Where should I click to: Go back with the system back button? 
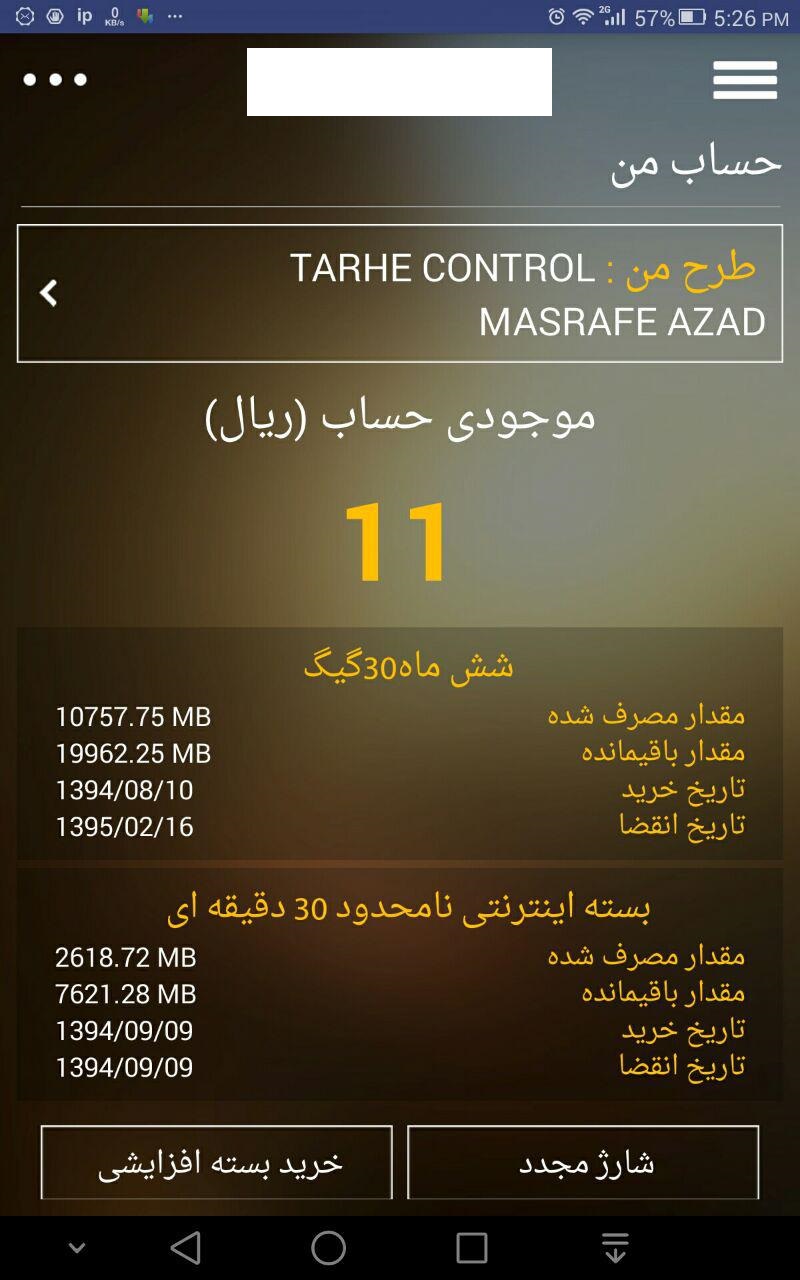[x=186, y=1247]
